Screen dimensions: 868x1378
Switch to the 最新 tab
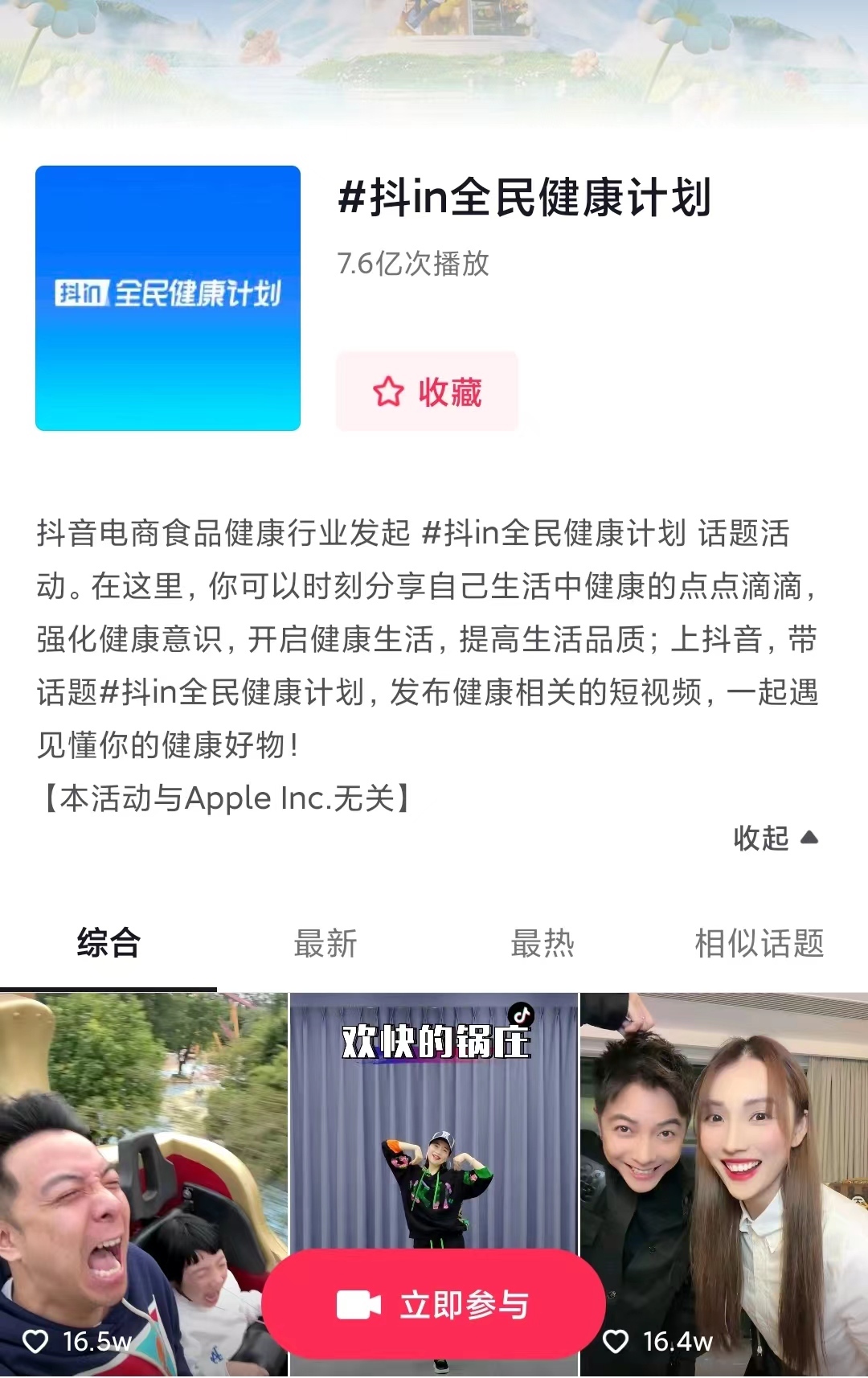[325, 943]
